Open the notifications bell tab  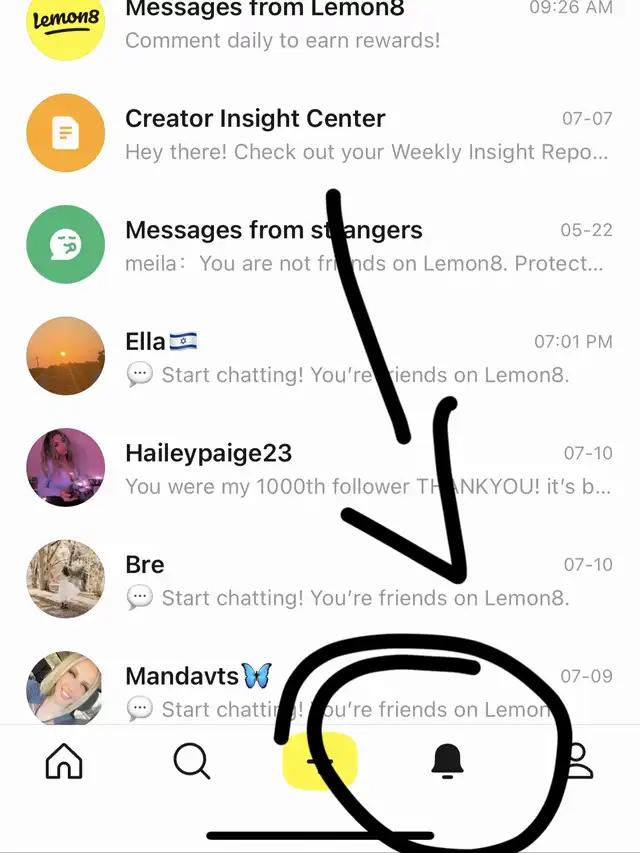coord(447,762)
